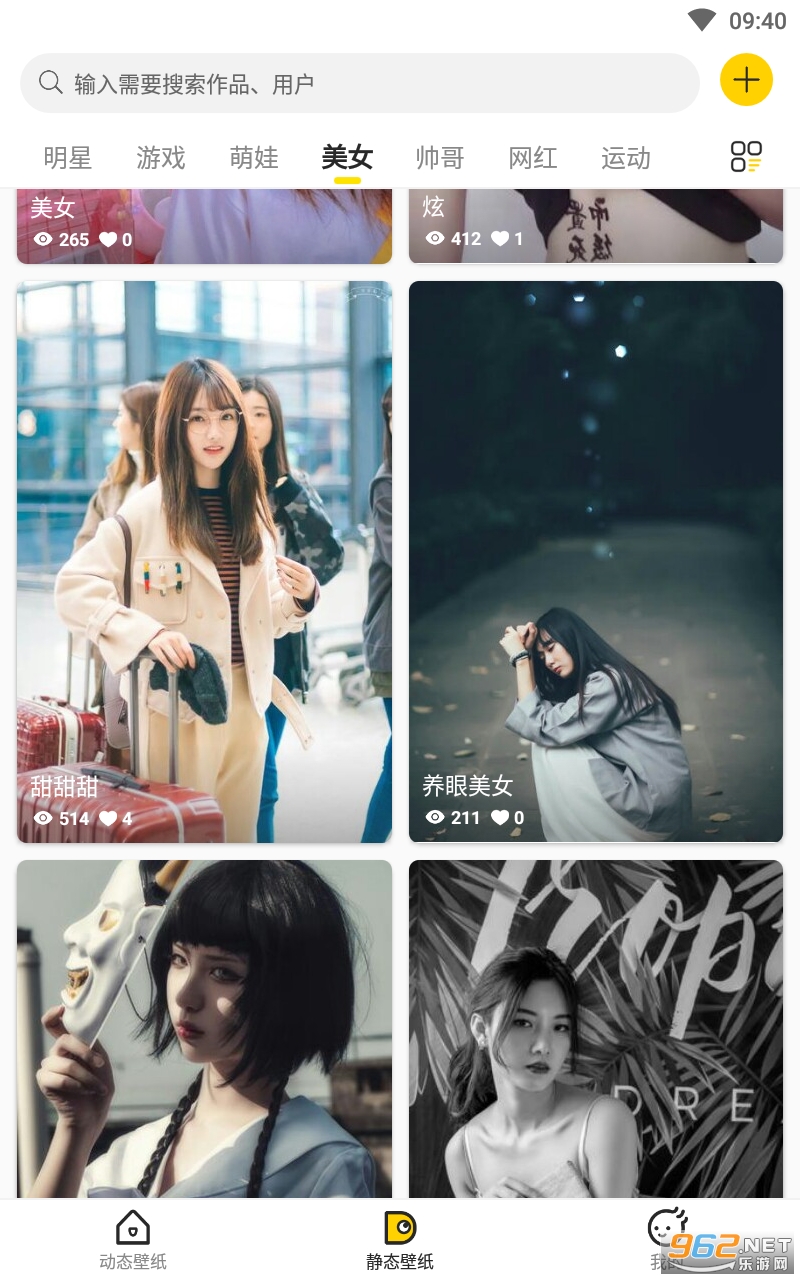This screenshot has height=1280, width=800.
Task: Switch to the 静态壁纸 bottom tab
Action: pos(400,1239)
